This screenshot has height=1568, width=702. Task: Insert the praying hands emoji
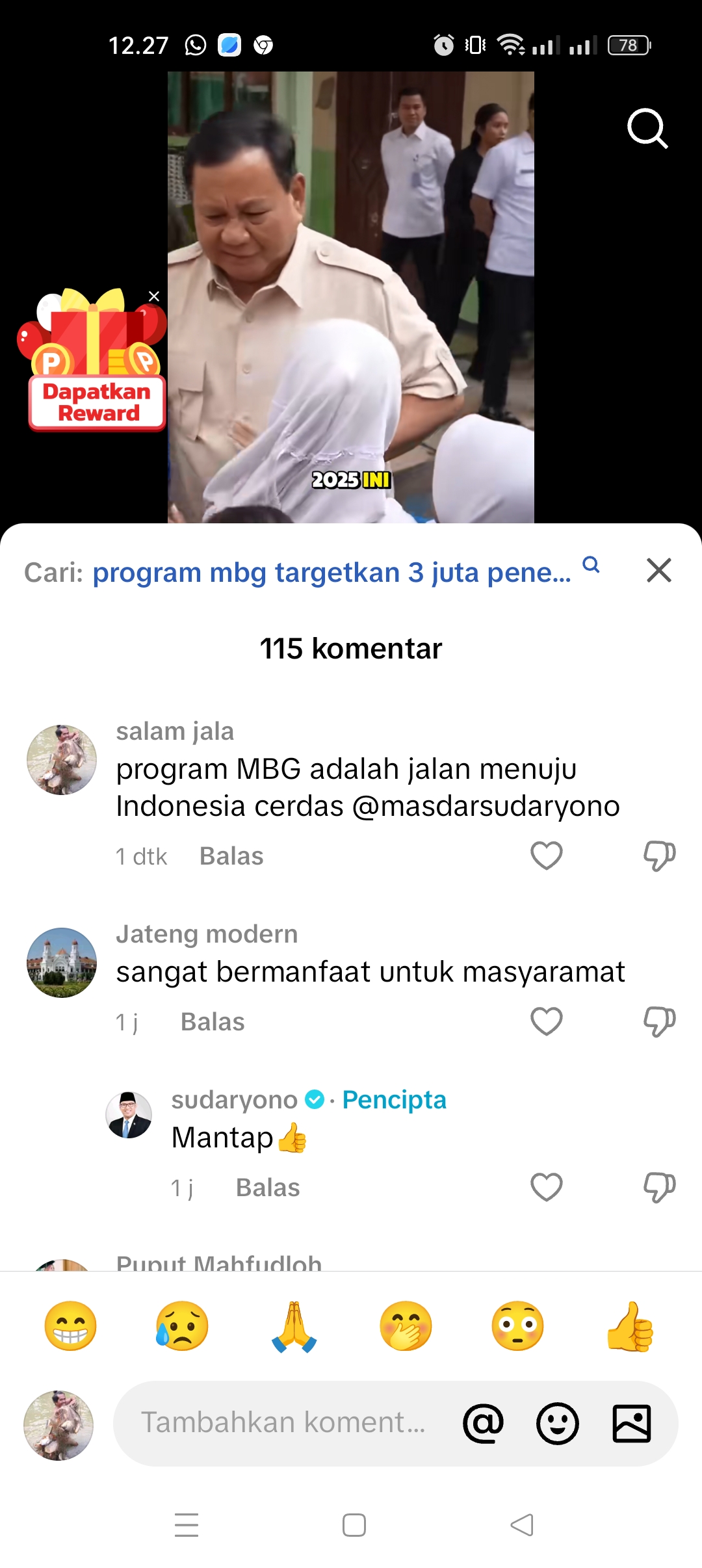(x=294, y=1326)
